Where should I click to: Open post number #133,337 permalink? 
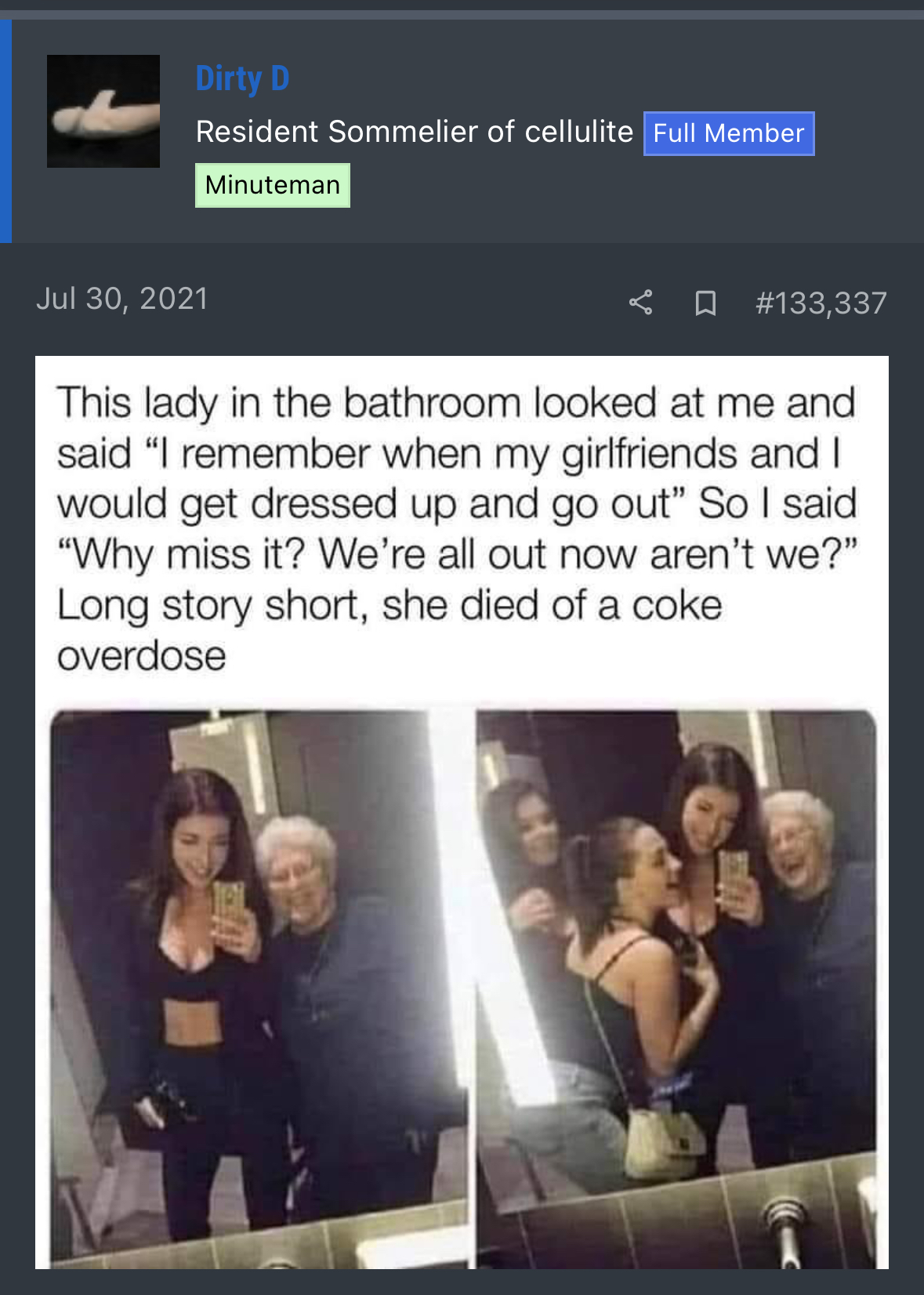click(x=821, y=303)
